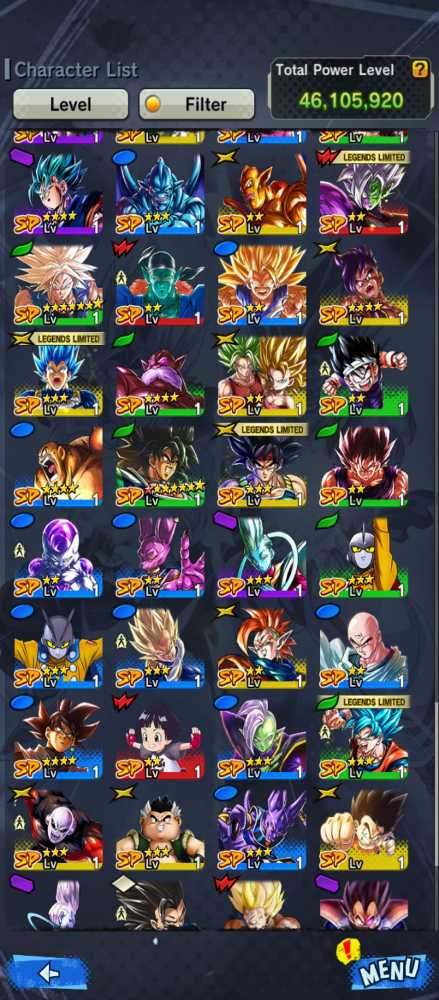Select the Legends Limited Bardock card

point(262,466)
